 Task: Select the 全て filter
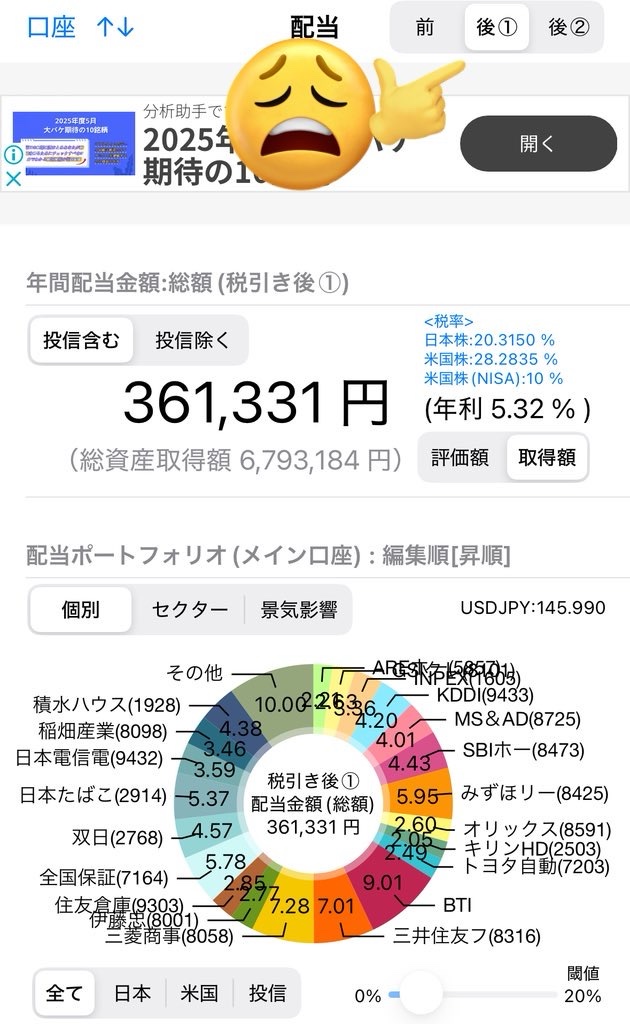pos(64,993)
